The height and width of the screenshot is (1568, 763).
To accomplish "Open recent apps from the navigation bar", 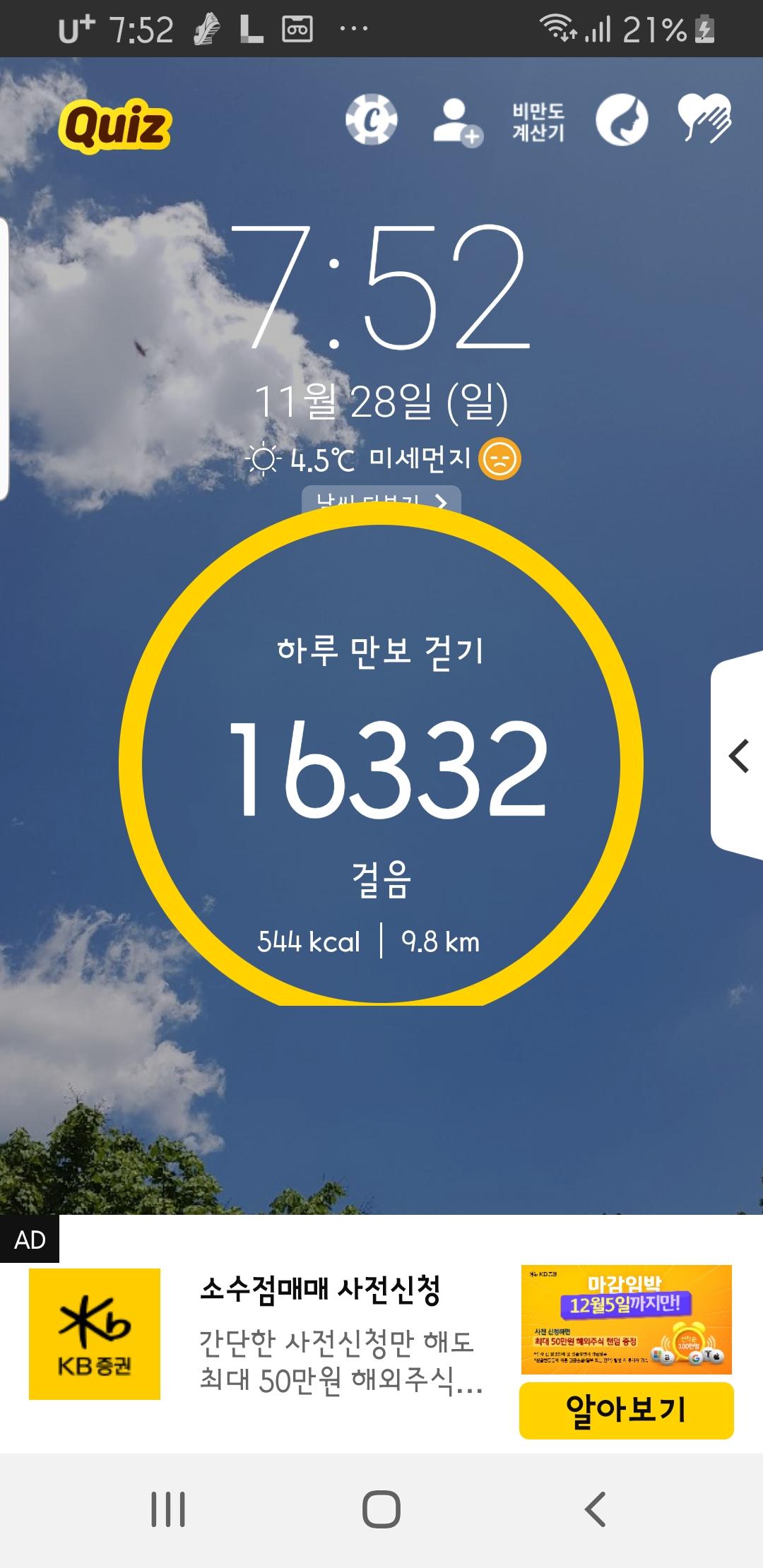I will pyautogui.click(x=168, y=1509).
